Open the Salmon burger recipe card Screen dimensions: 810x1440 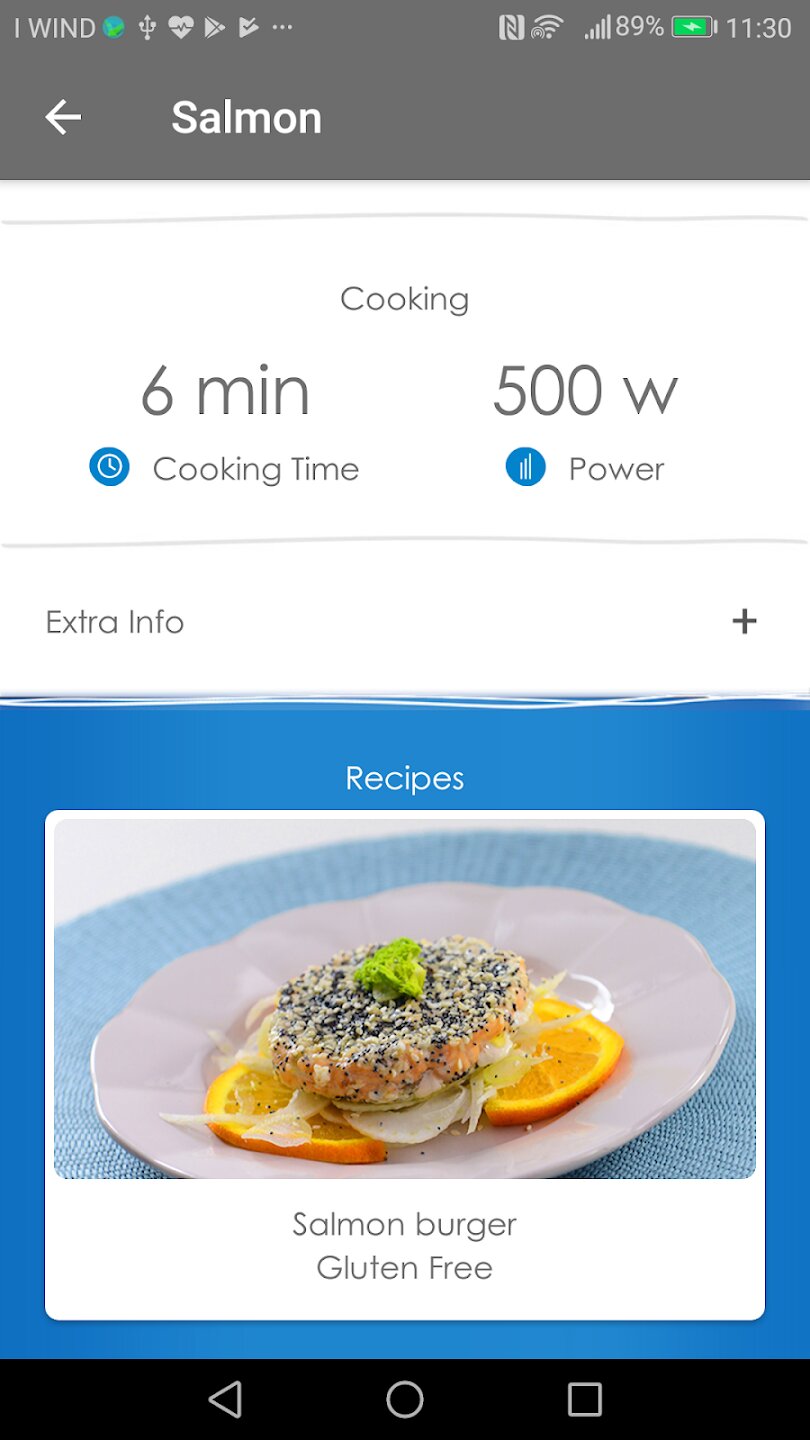coord(405,1064)
